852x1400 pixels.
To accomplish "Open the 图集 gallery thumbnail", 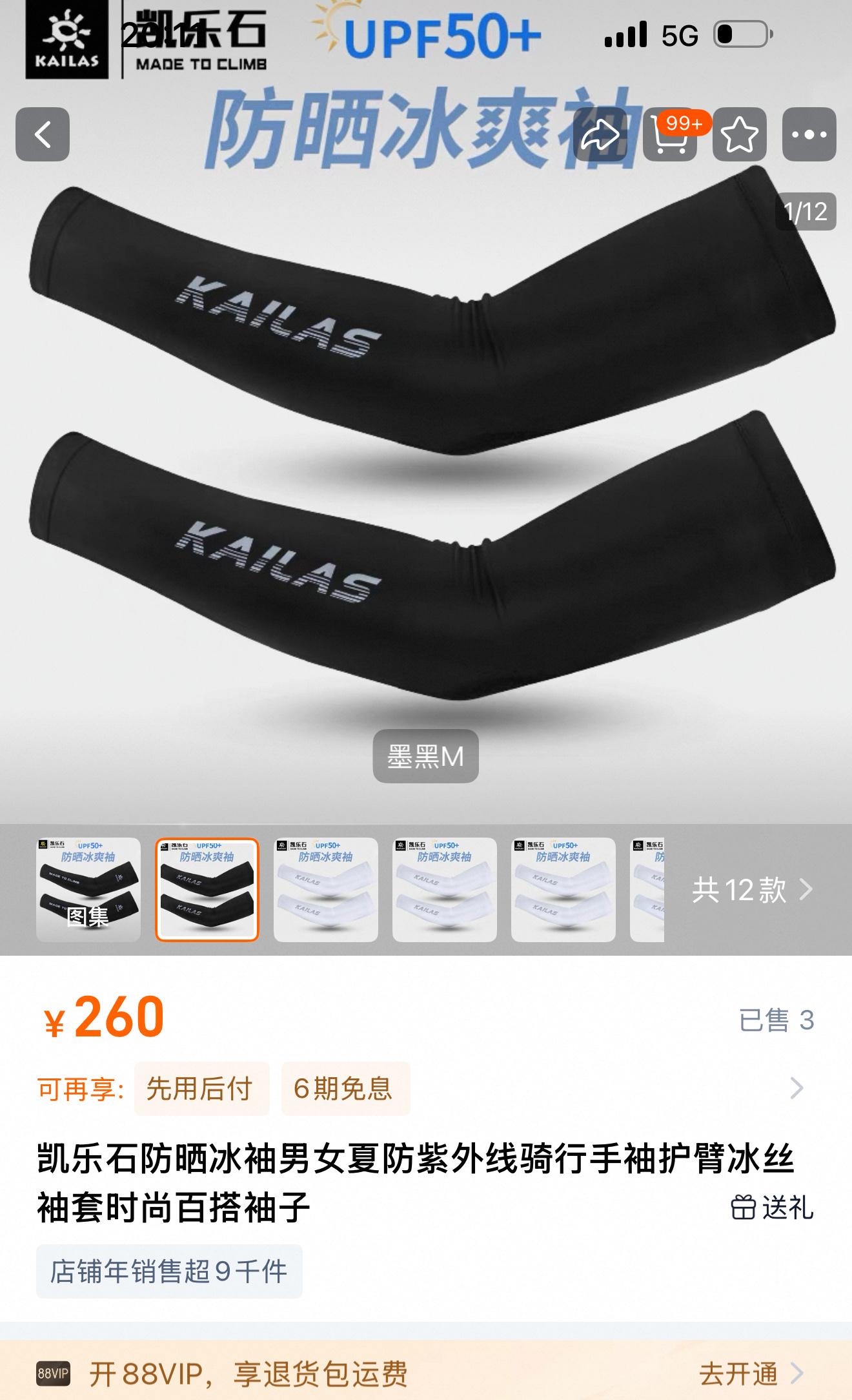I will tap(88, 889).
